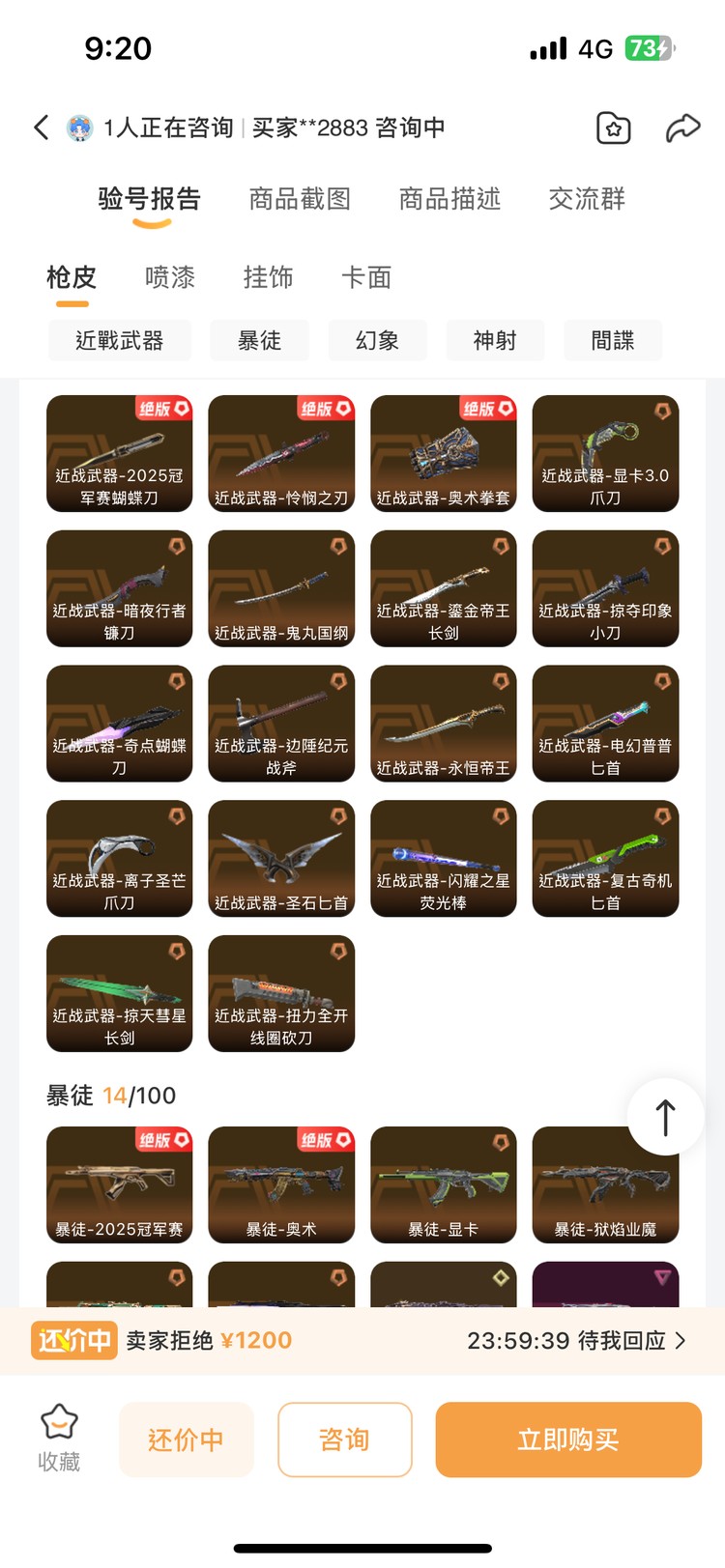The height and width of the screenshot is (1568, 725).
Task: Open the 交流群 tab
Action: coord(587,199)
